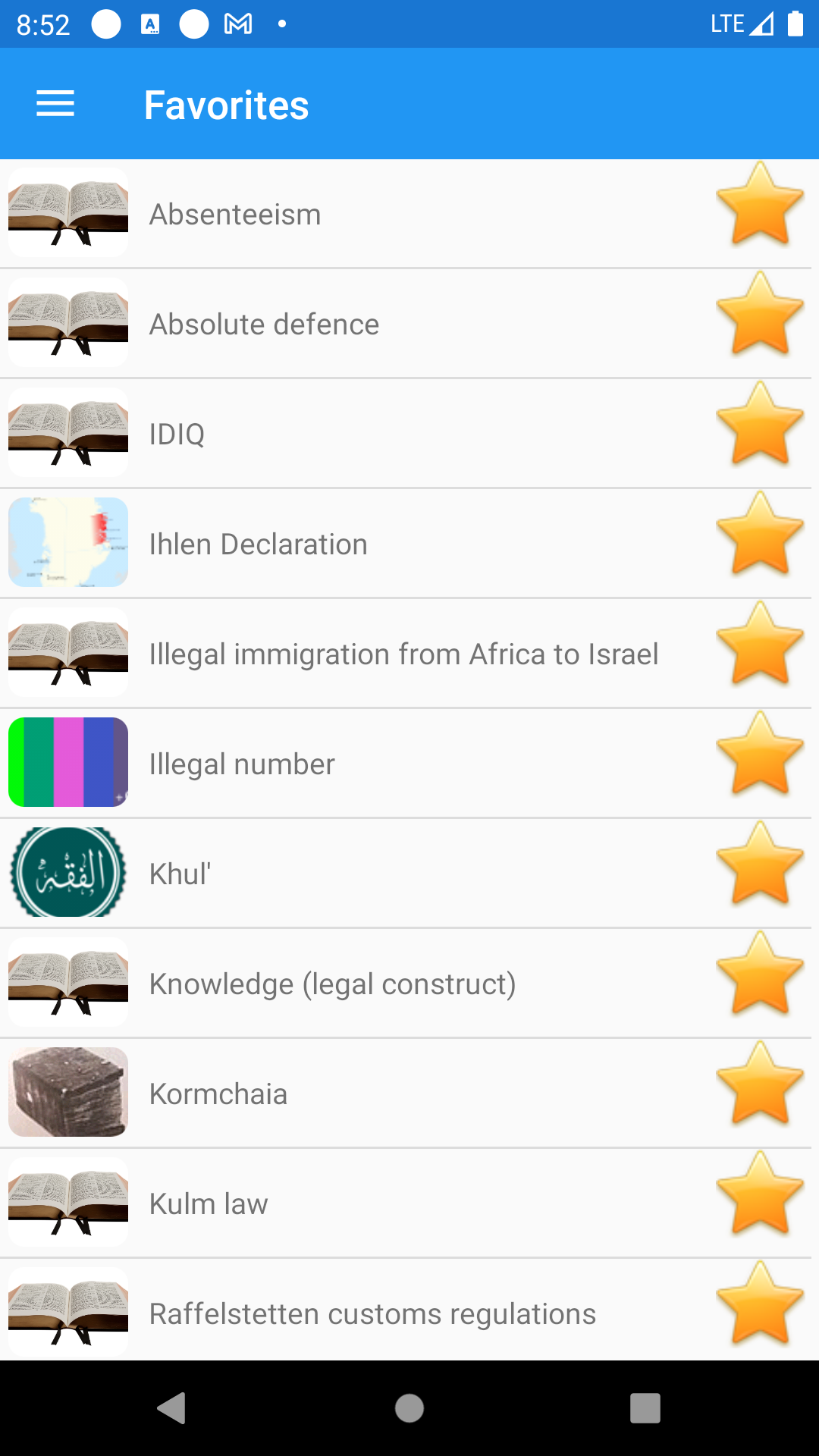The width and height of the screenshot is (819, 1456).
Task: Click the map thumbnail for Ihlen Declaration
Action: point(67,543)
